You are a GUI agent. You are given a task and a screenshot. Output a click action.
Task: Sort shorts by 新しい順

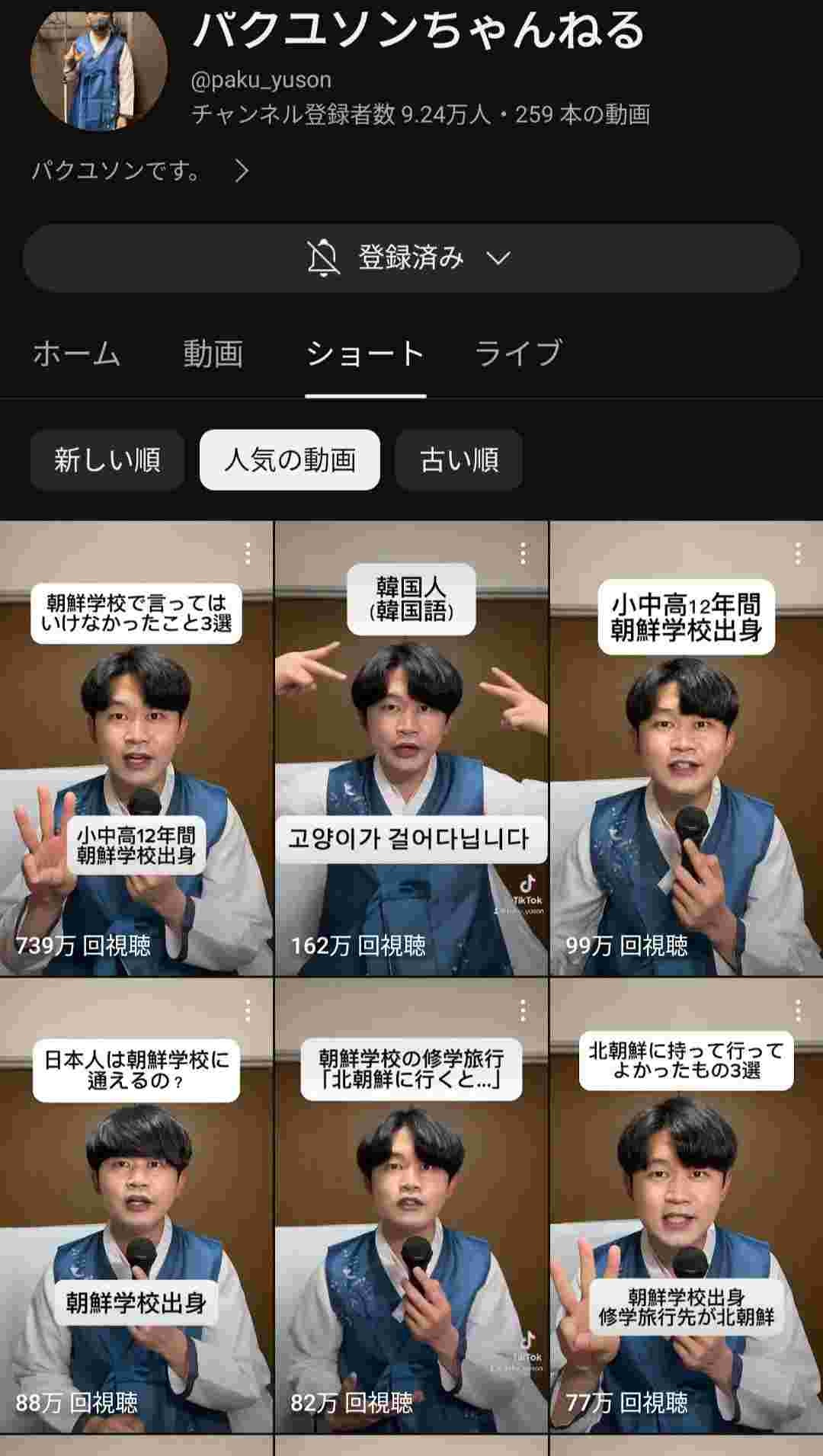107,459
